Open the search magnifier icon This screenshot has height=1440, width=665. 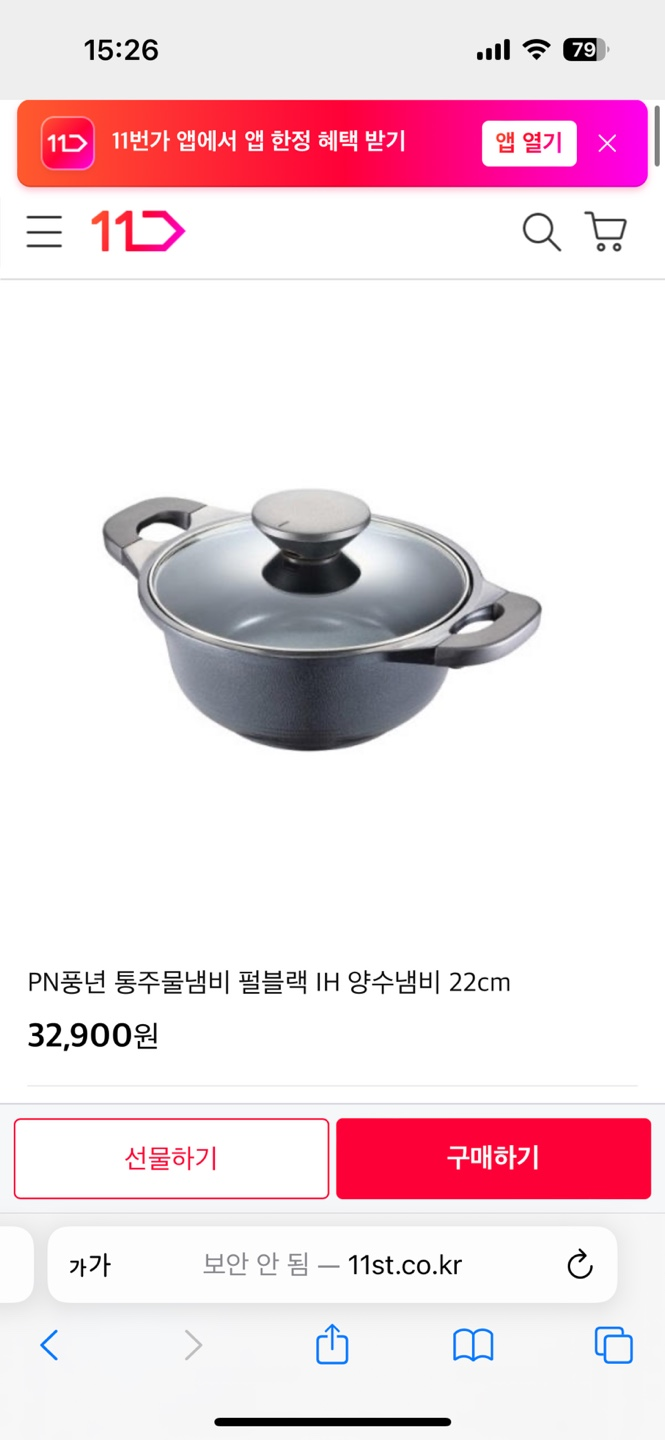(541, 232)
